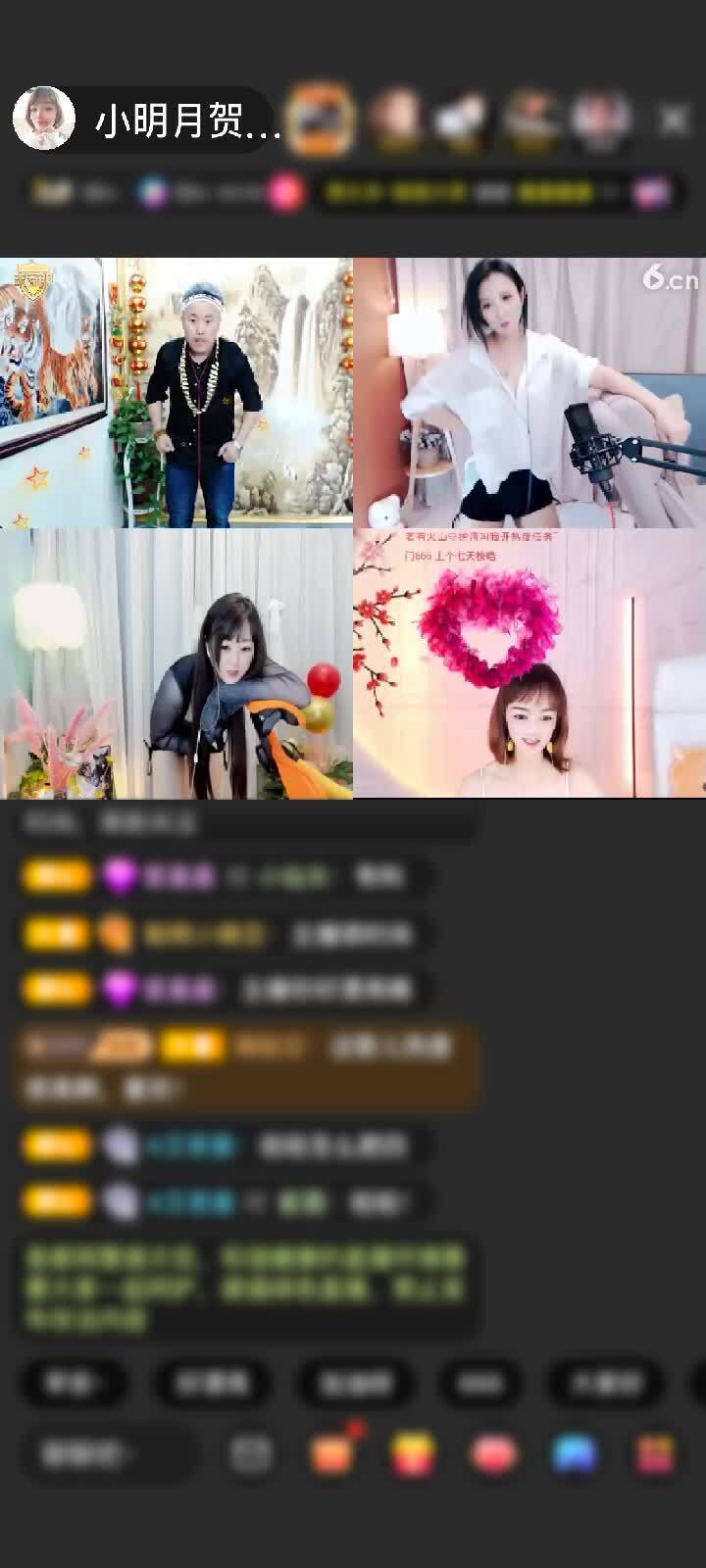Open the last viewer avatar before the X
706x1568 pixels.
tap(600, 120)
